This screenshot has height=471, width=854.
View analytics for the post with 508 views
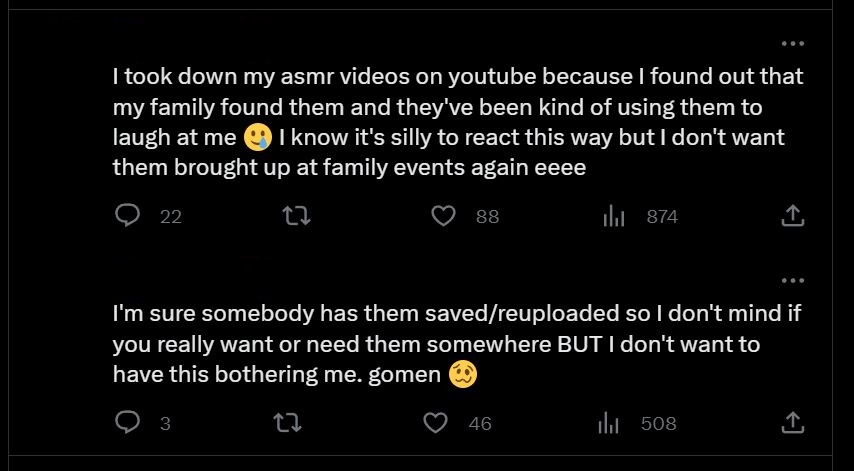click(608, 423)
